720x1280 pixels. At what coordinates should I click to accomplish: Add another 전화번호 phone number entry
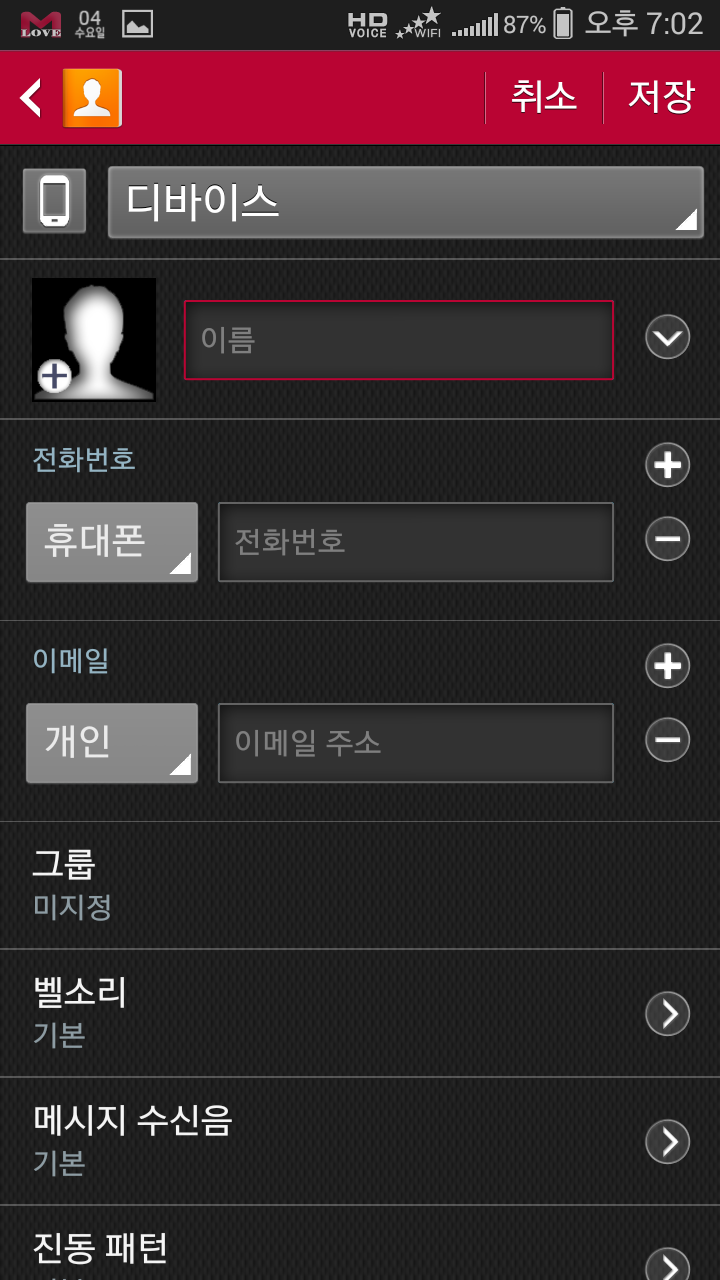[667, 465]
